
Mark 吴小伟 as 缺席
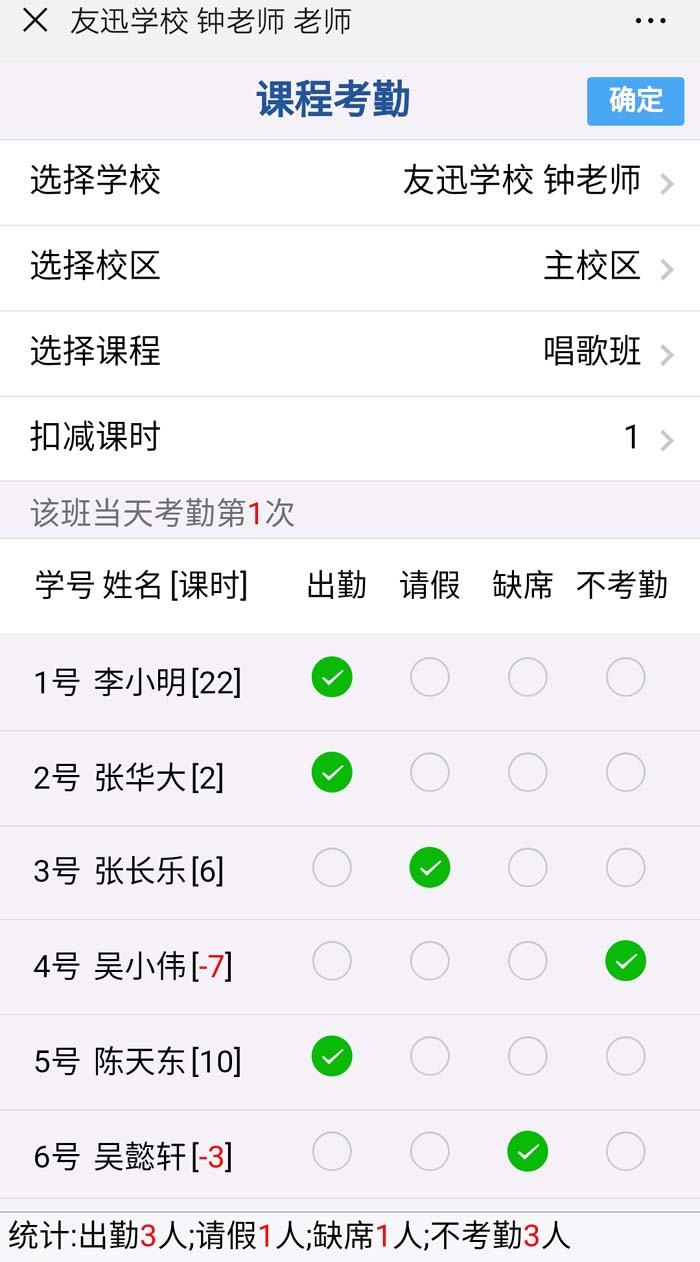(528, 962)
